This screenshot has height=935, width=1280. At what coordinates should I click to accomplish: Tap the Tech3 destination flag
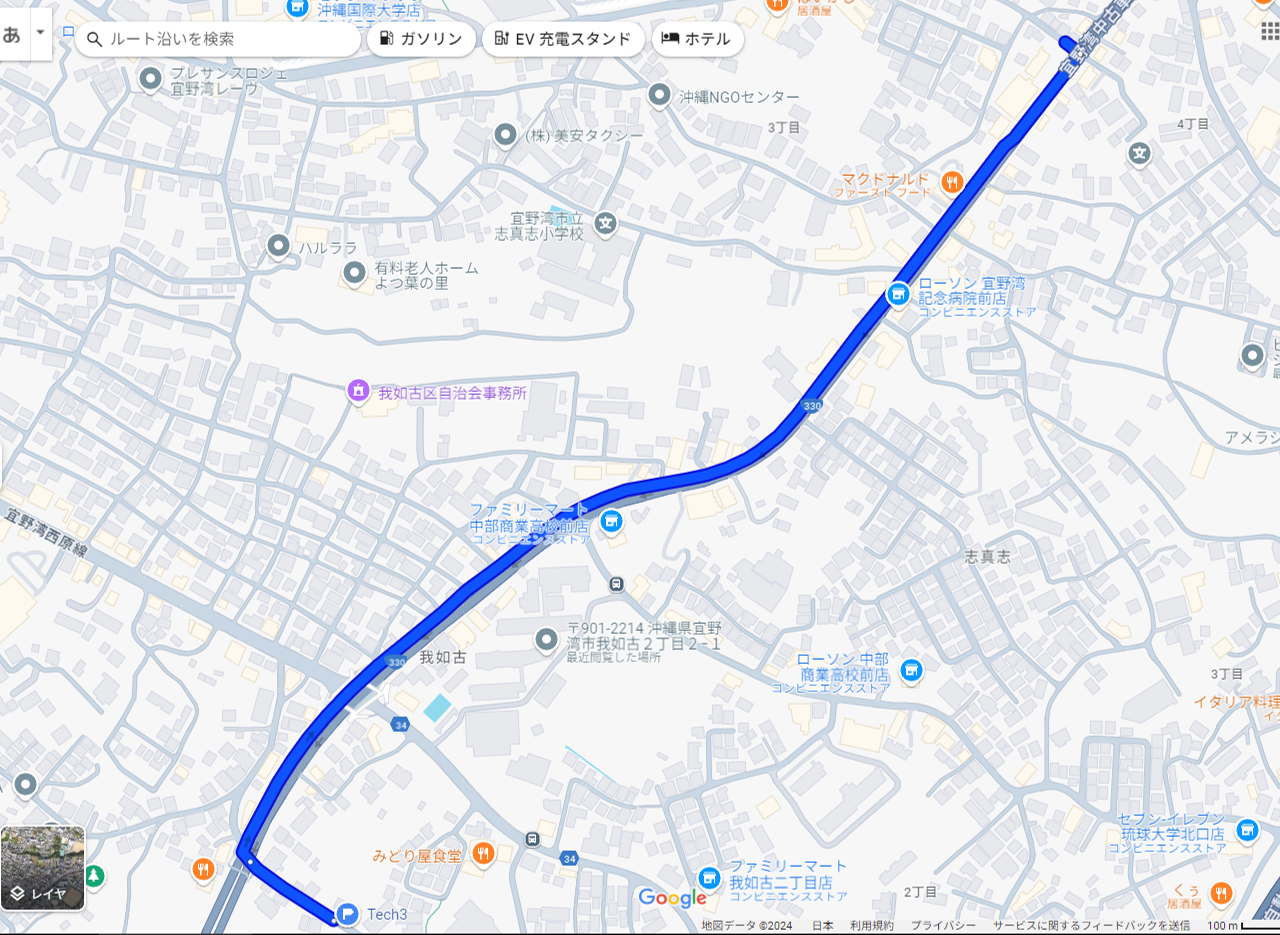347,912
